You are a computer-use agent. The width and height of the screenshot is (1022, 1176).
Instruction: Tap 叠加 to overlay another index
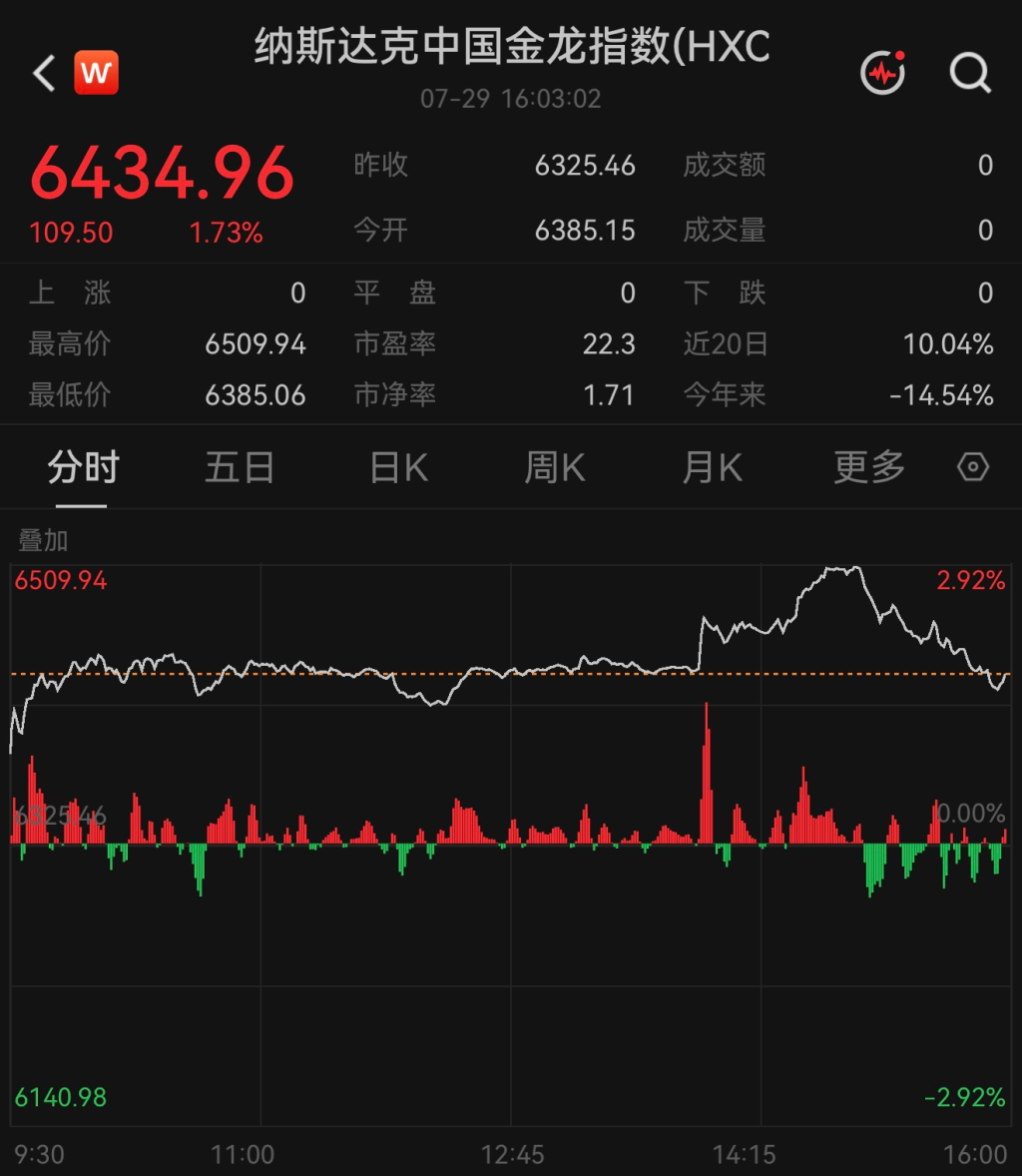coord(43,540)
